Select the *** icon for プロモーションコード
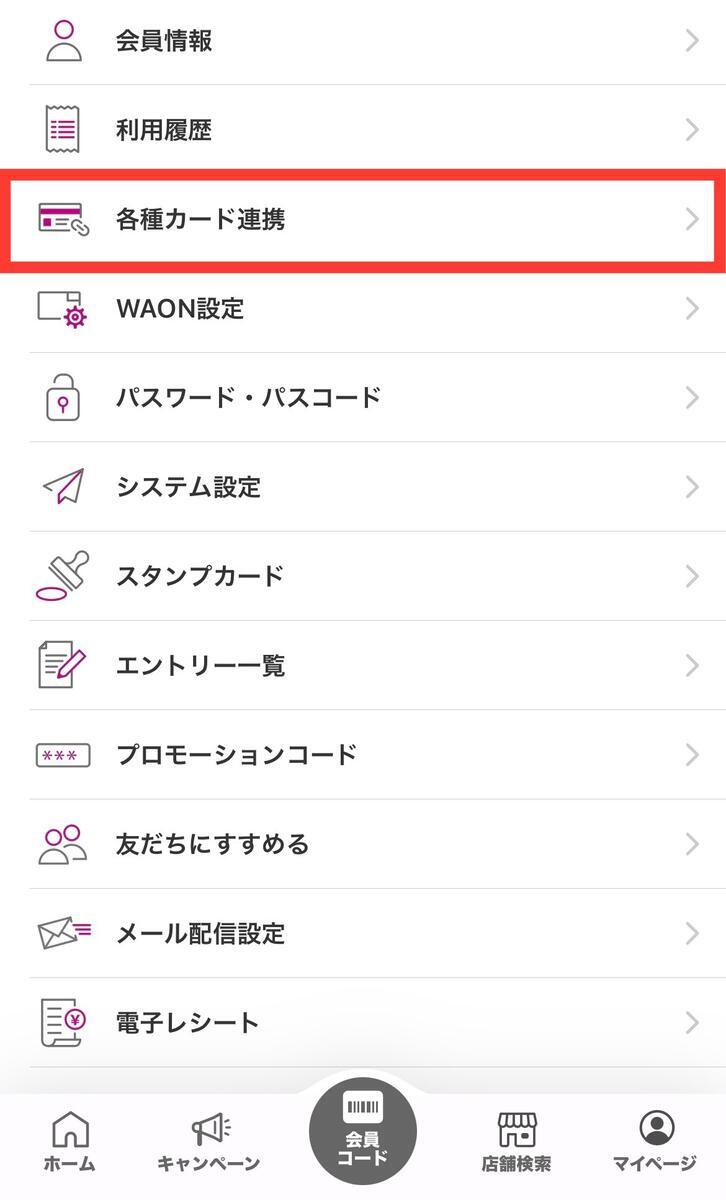 click(x=62, y=754)
